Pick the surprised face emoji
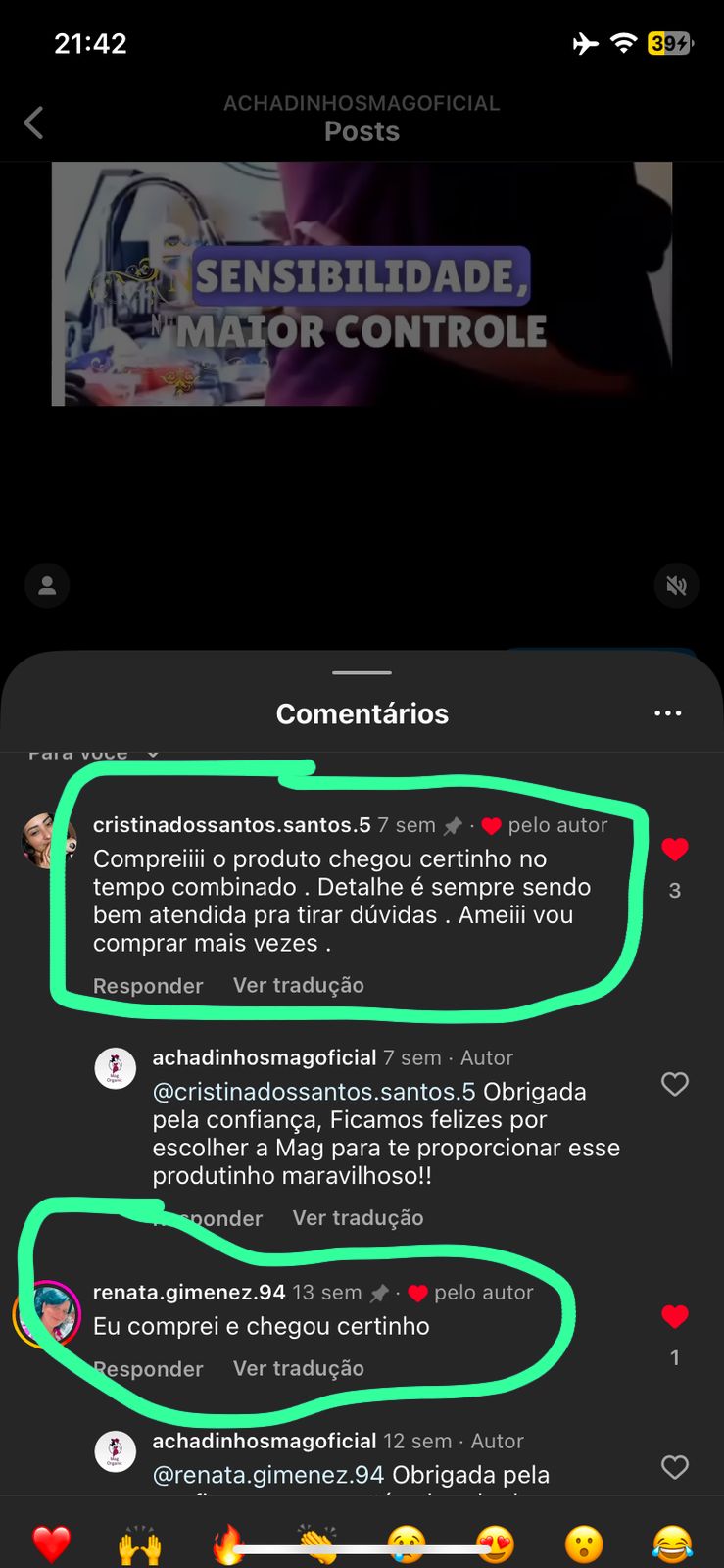This screenshot has width=724, height=1568. pos(584,1545)
